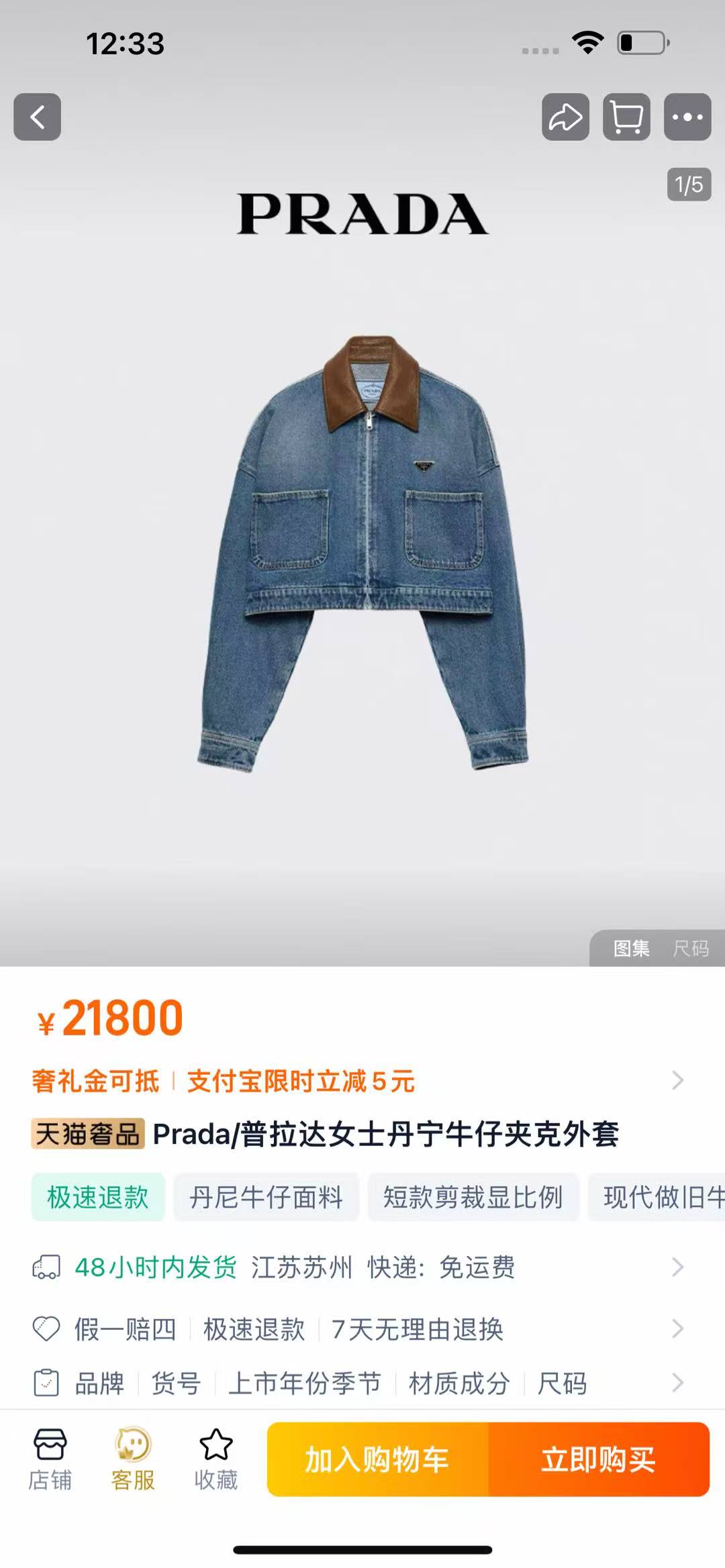This screenshot has height=1568, width=725.
Task: Select the 短款剪裁显比例 chip
Action: coord(473,1197)
